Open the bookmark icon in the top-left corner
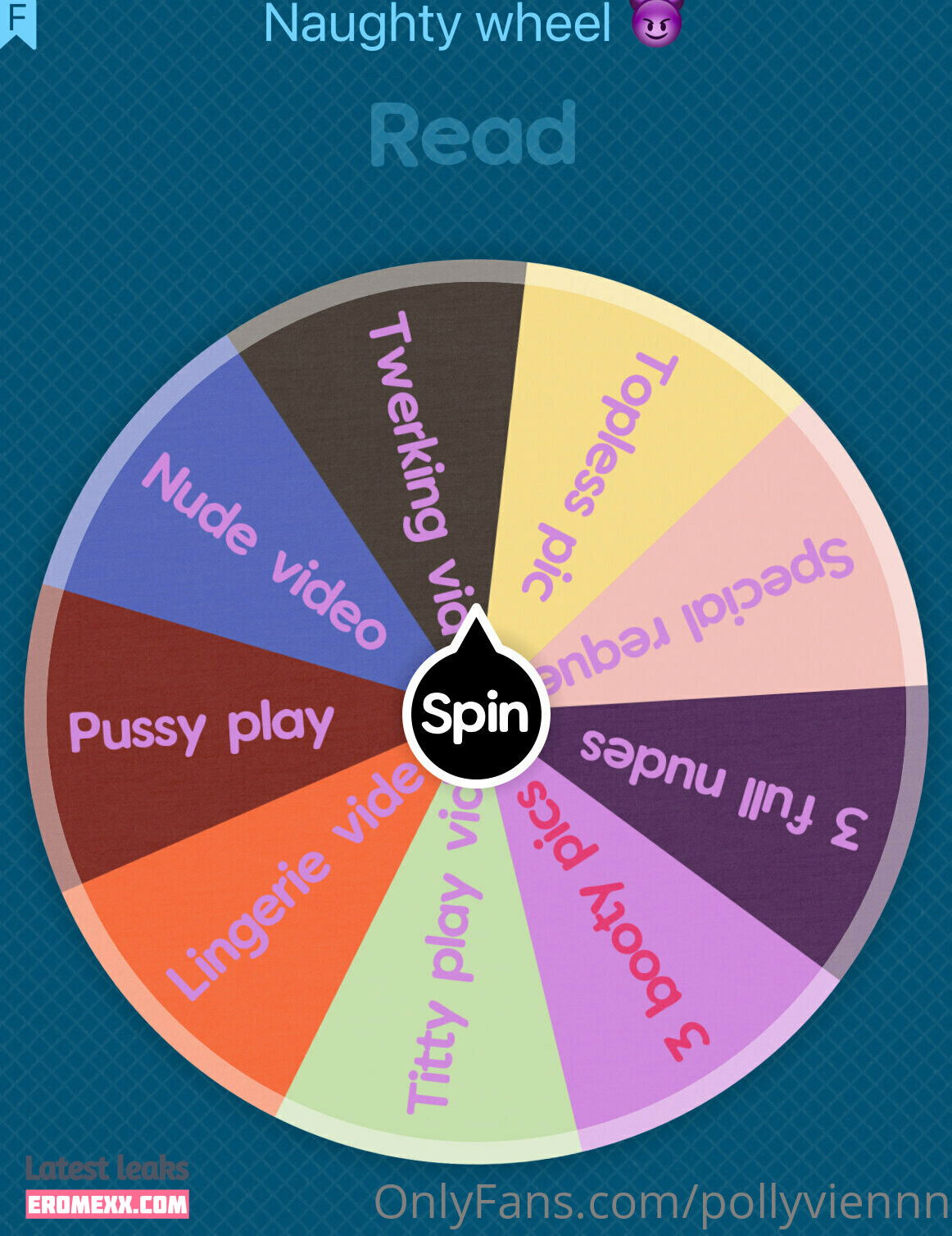The height and width of the screenshot is (1236, 952). coord(16,21)
